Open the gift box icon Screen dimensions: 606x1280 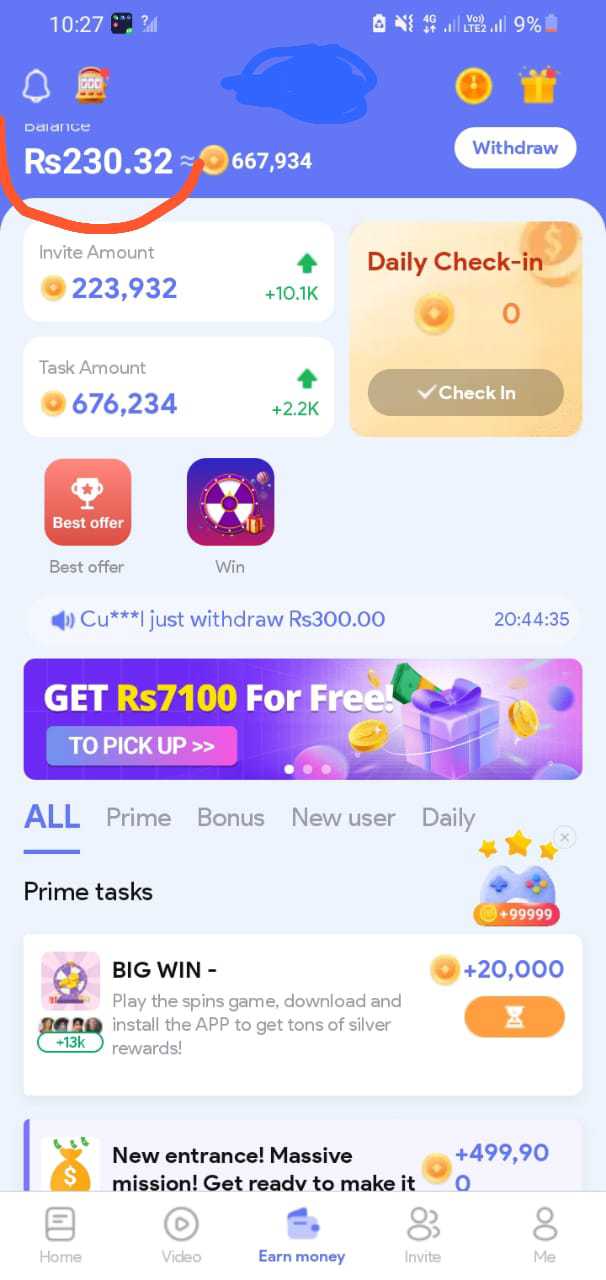tap(538, 85)
